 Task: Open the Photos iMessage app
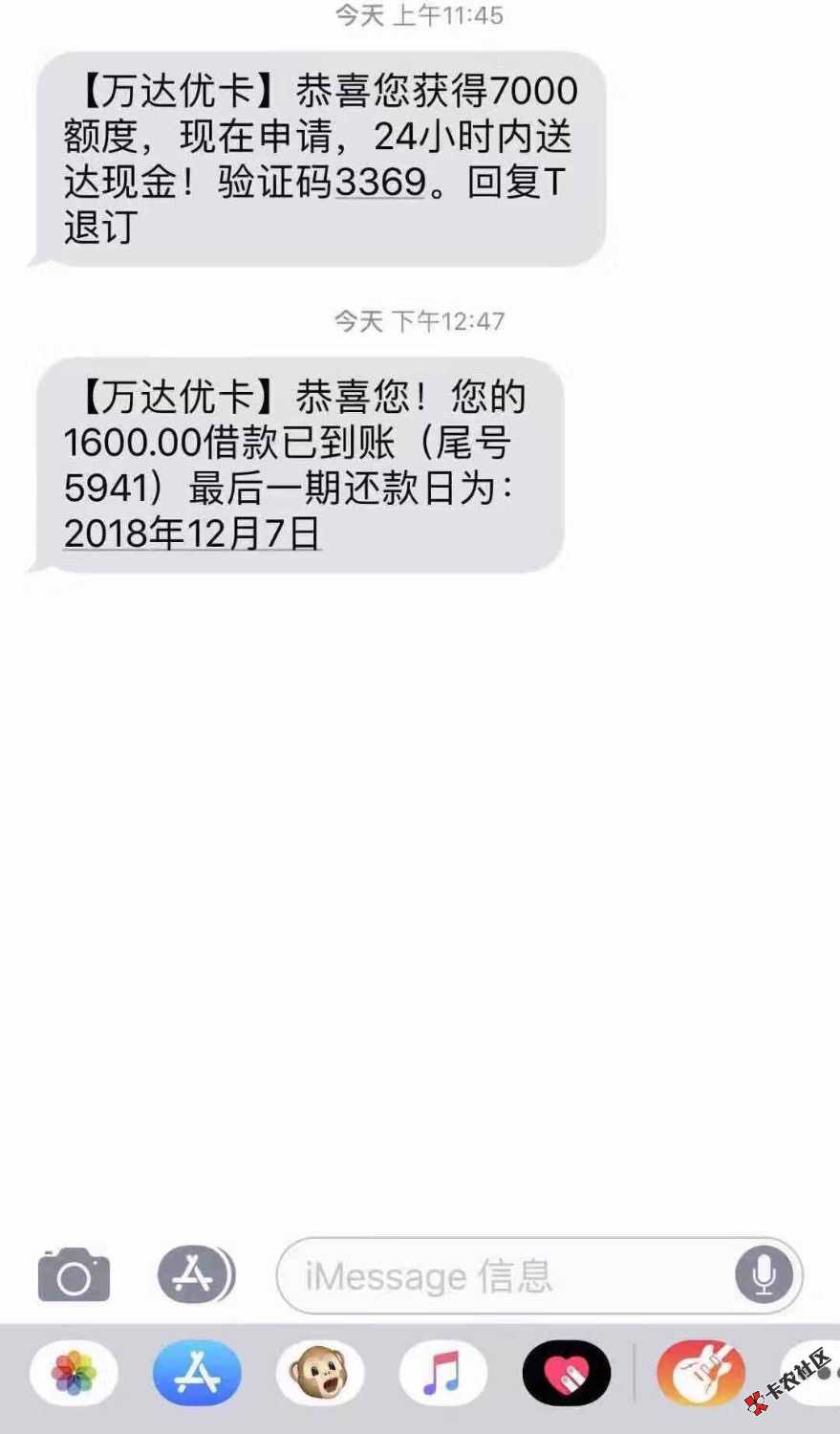coord(74,1374)
